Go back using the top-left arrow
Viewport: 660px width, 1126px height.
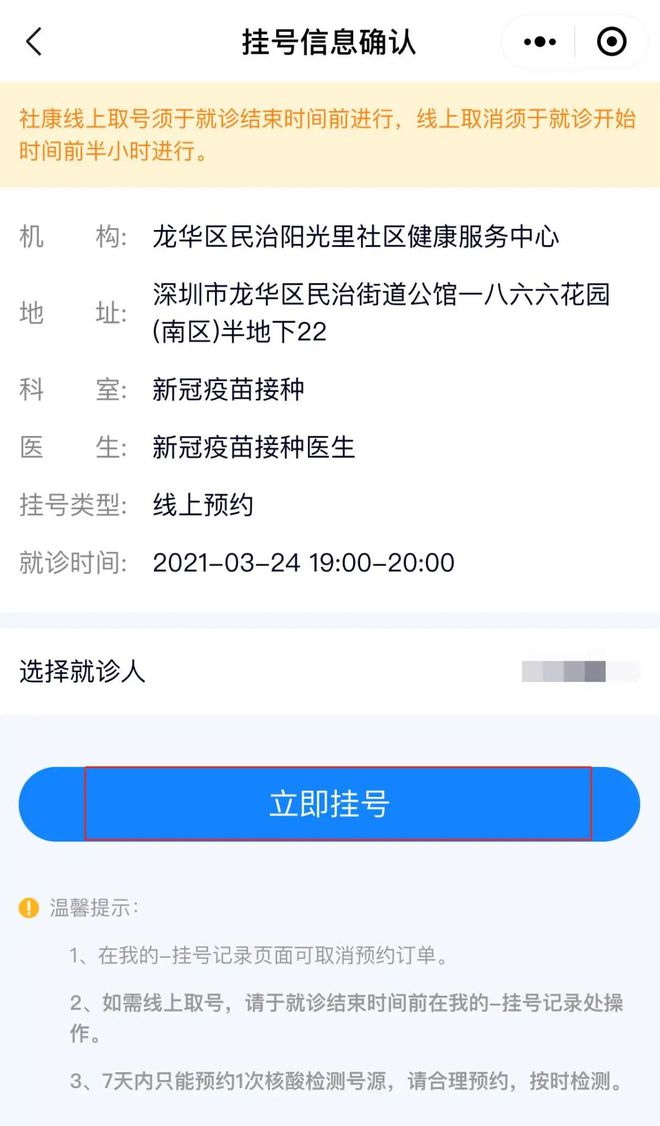pos(34,42)
